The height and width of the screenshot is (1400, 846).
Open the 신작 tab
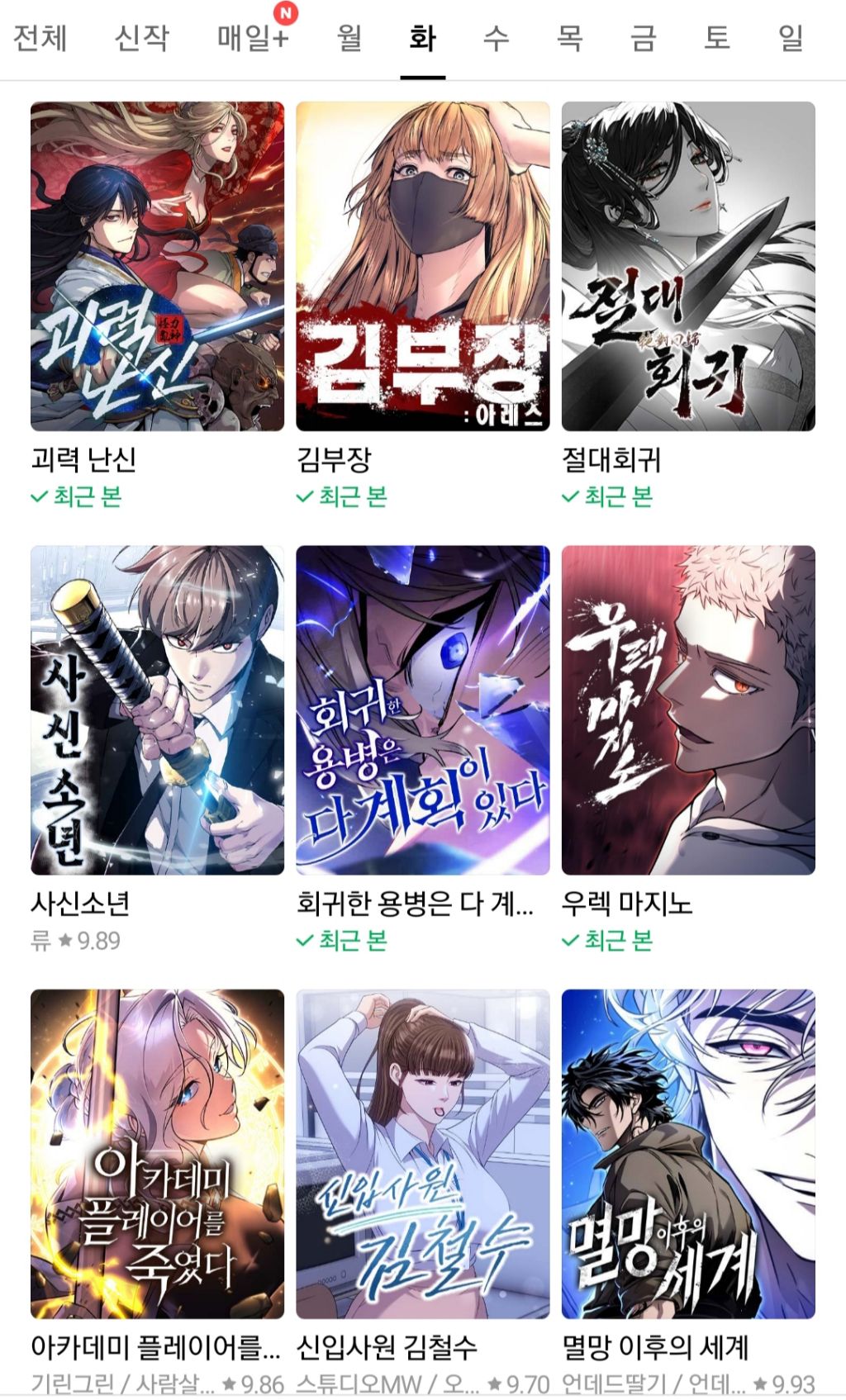pyautogui.click(x=141, y=38)
